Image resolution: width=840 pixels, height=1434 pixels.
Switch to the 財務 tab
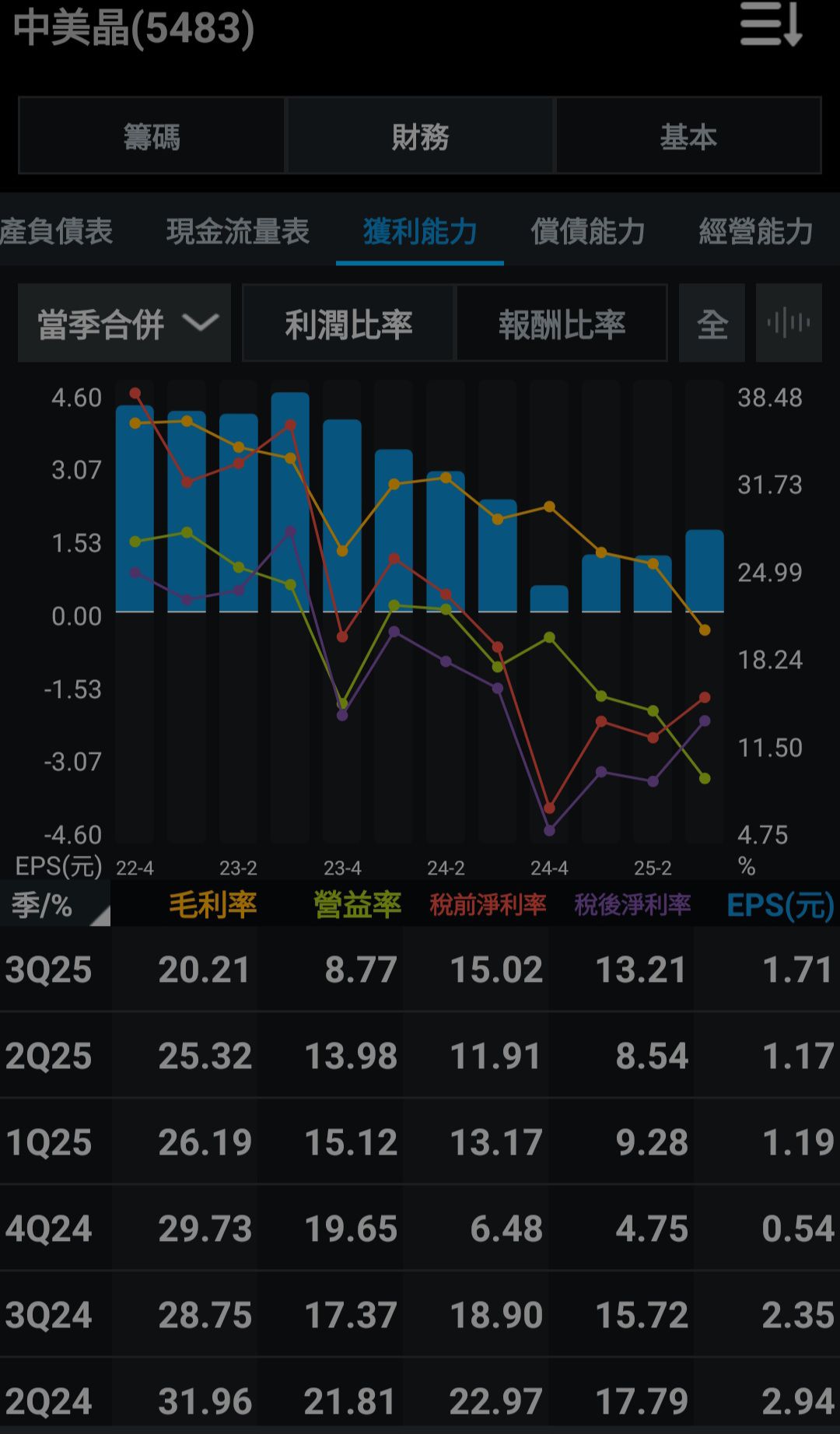[x=420, y=135]
